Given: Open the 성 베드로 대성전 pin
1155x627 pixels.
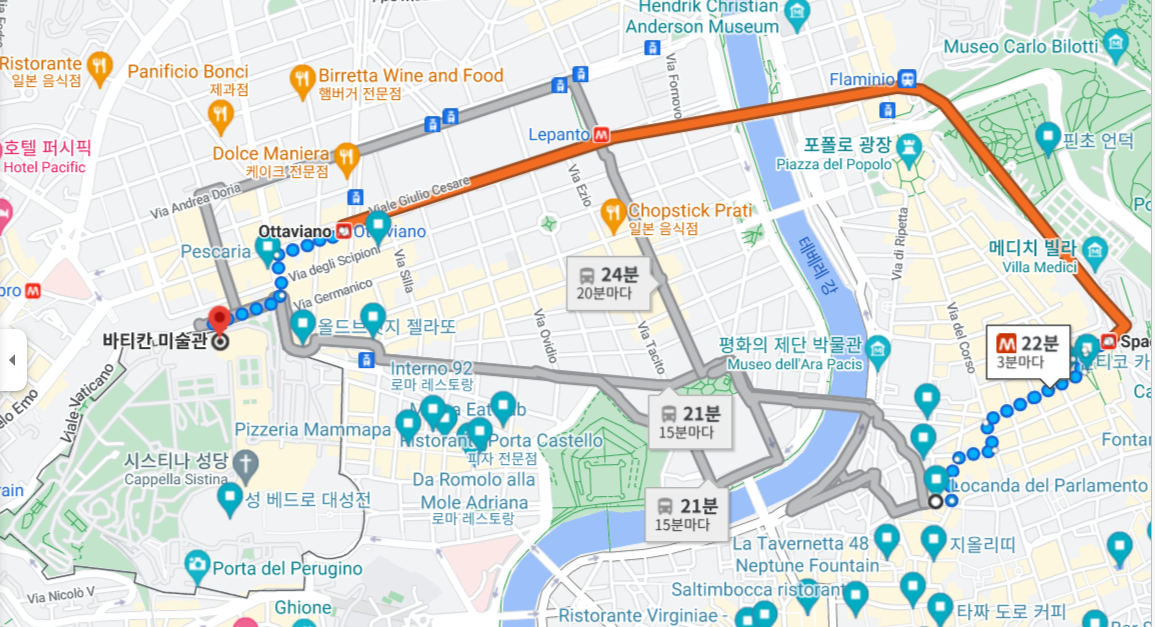Looking at the screenshot, I should [230, 497].
